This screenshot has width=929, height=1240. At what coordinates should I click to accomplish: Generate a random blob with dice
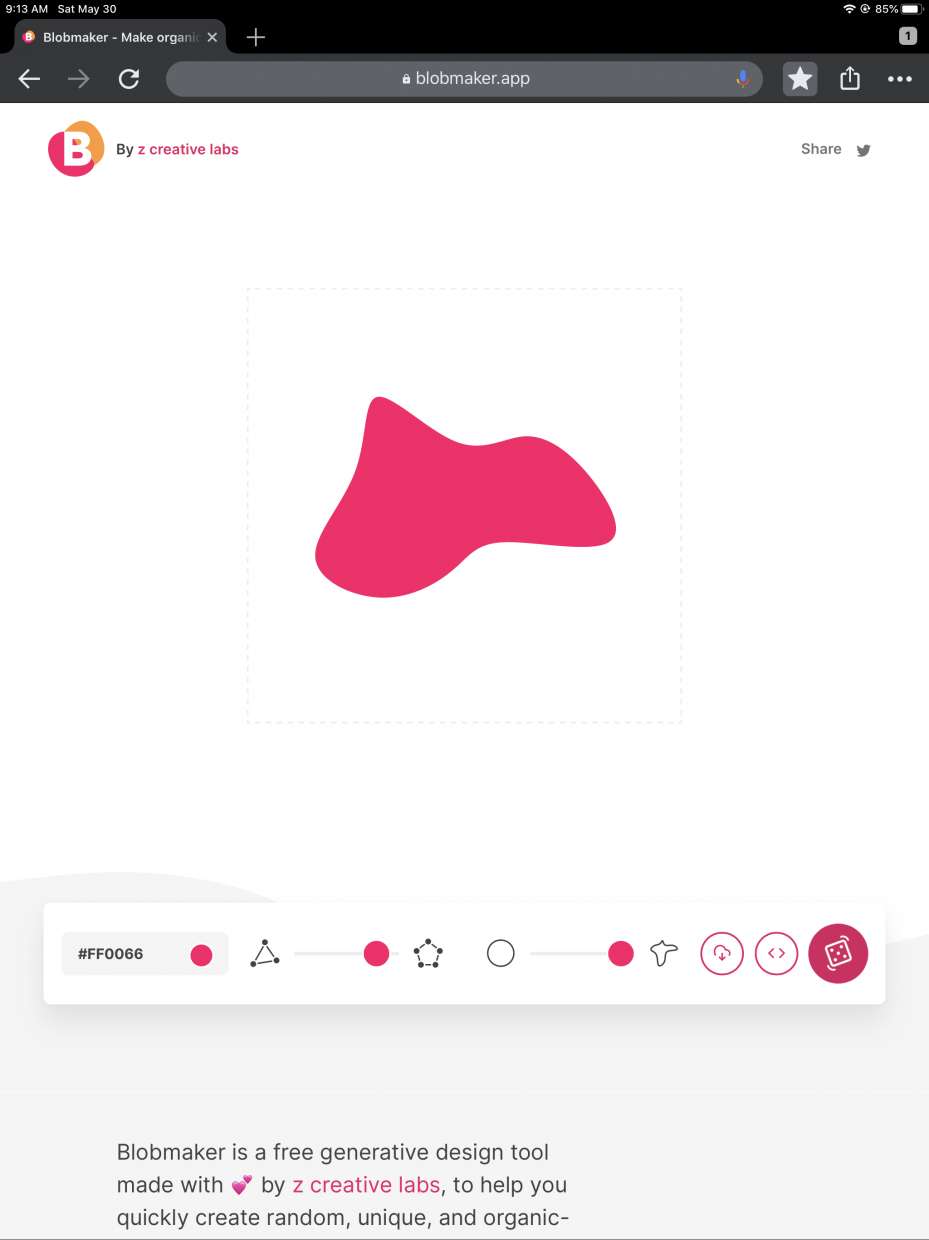click(x=838, y=953)
